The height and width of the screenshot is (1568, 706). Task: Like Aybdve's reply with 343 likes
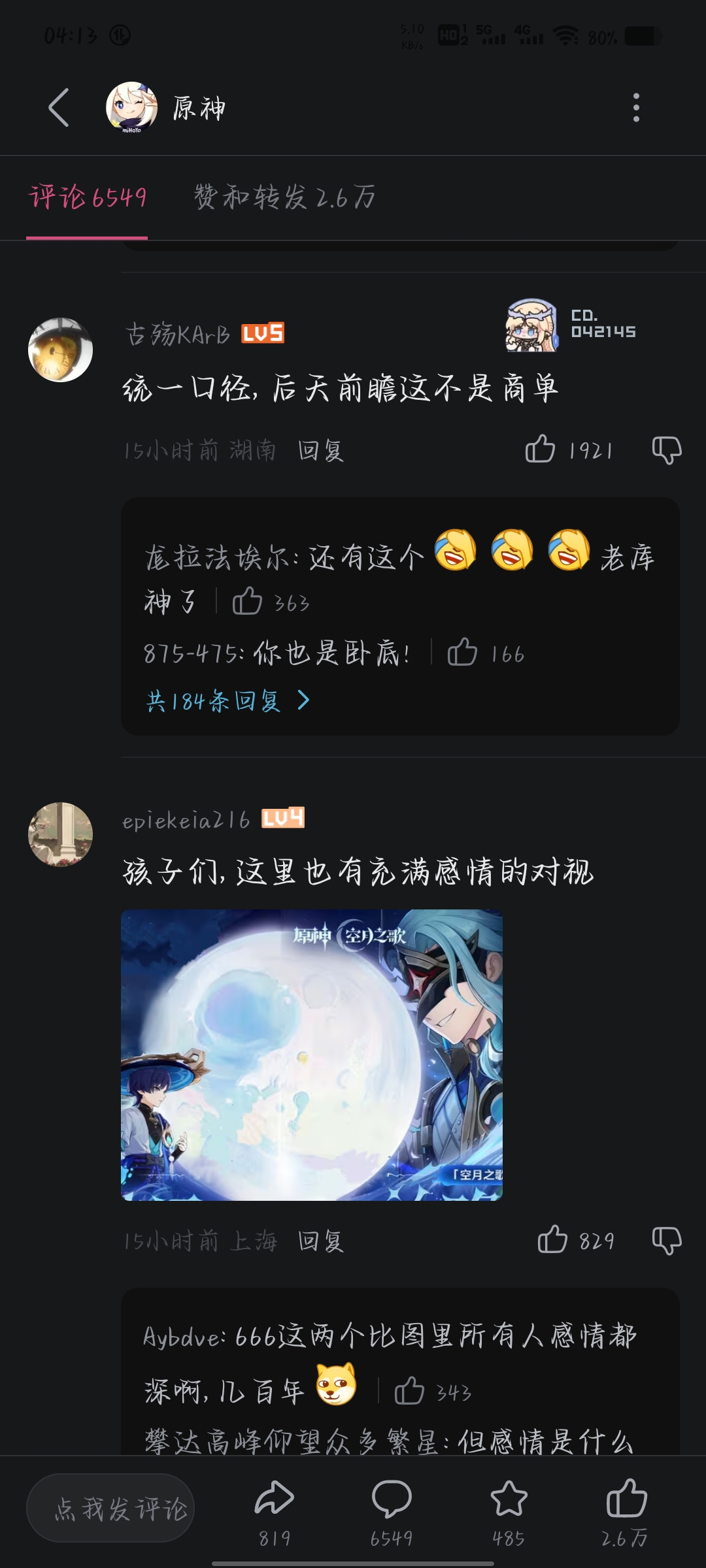tap(409, 1390)
